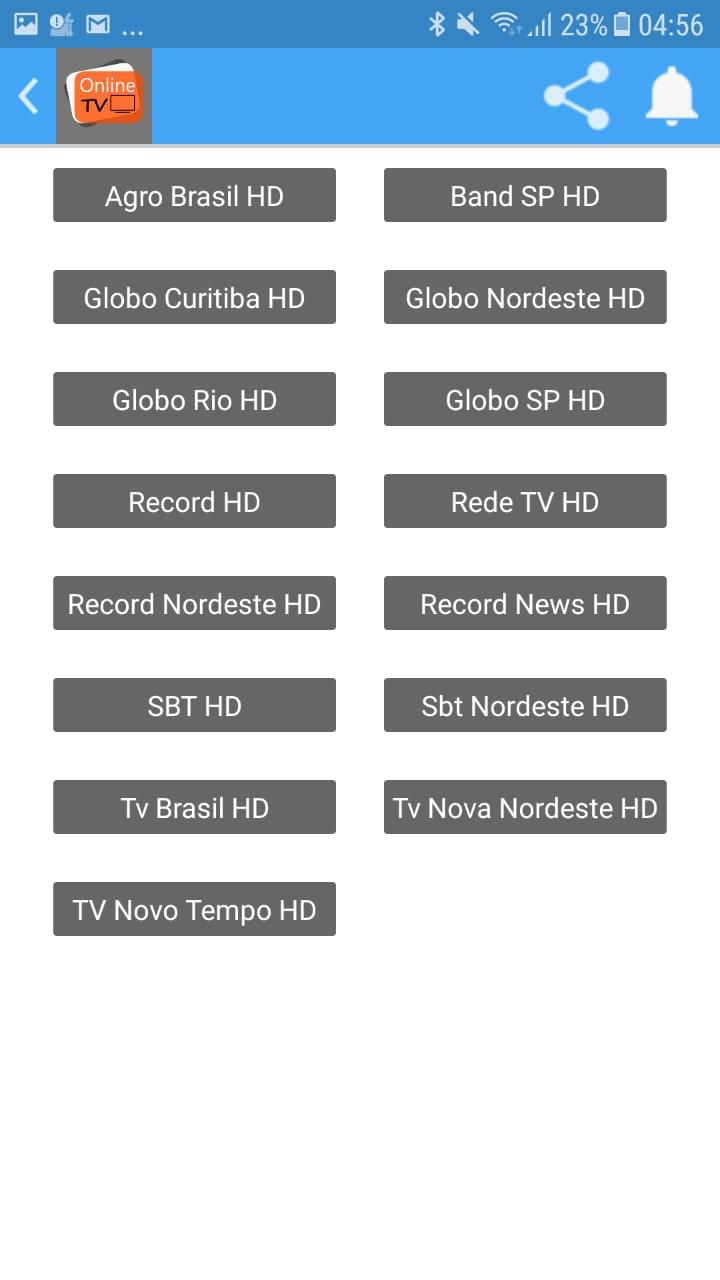Tap the Sbt Nordeste HD button

pyautogui.click(x=525, y=705)
